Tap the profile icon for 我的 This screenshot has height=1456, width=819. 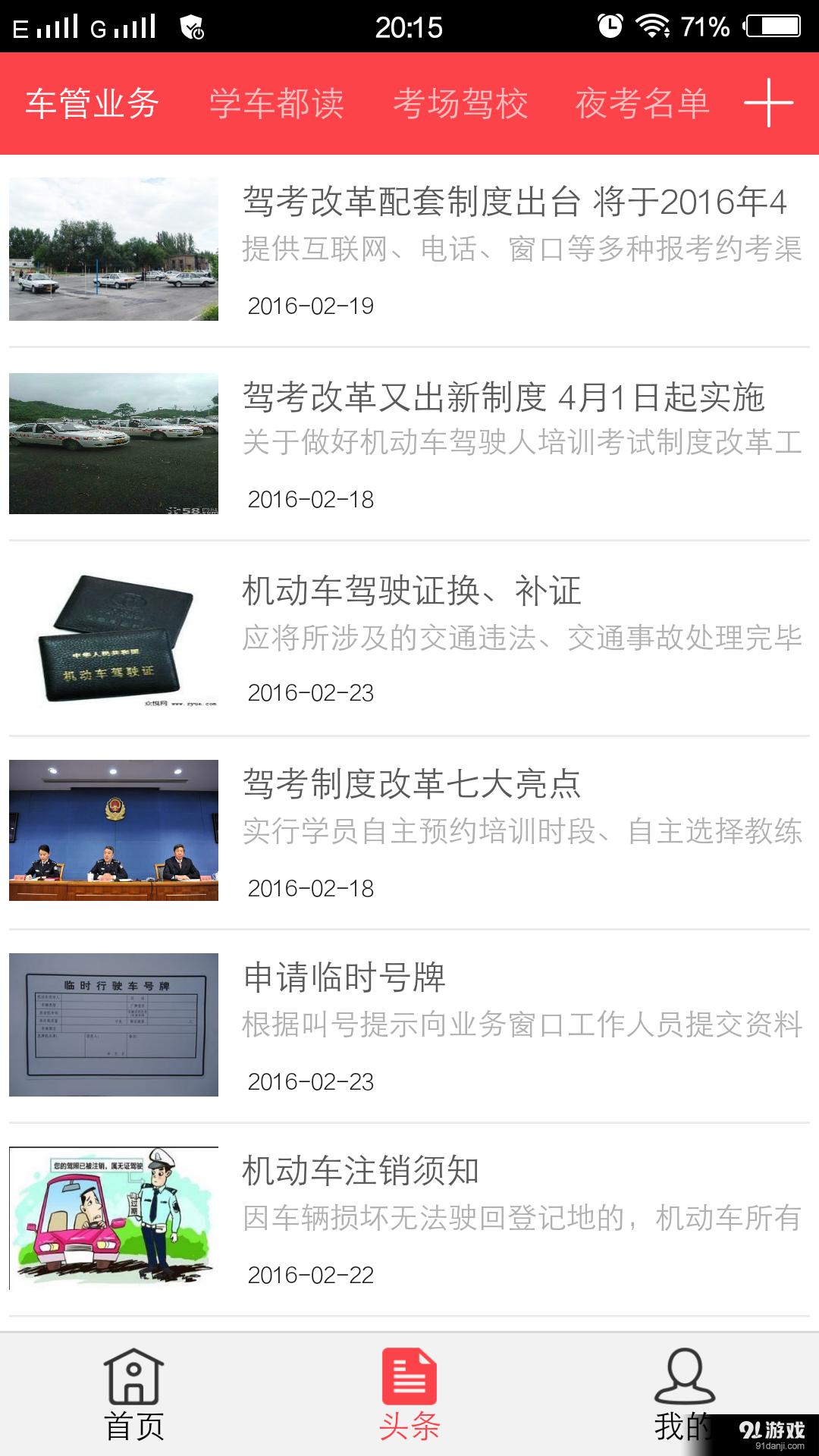tap(682, 1388)
